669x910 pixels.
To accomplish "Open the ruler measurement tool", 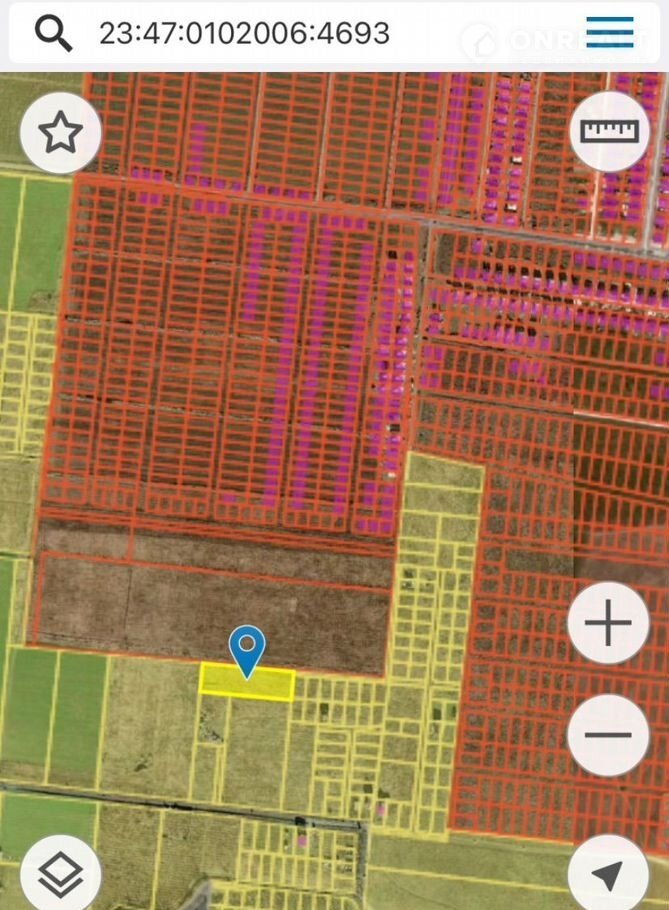I will [609, 131].
